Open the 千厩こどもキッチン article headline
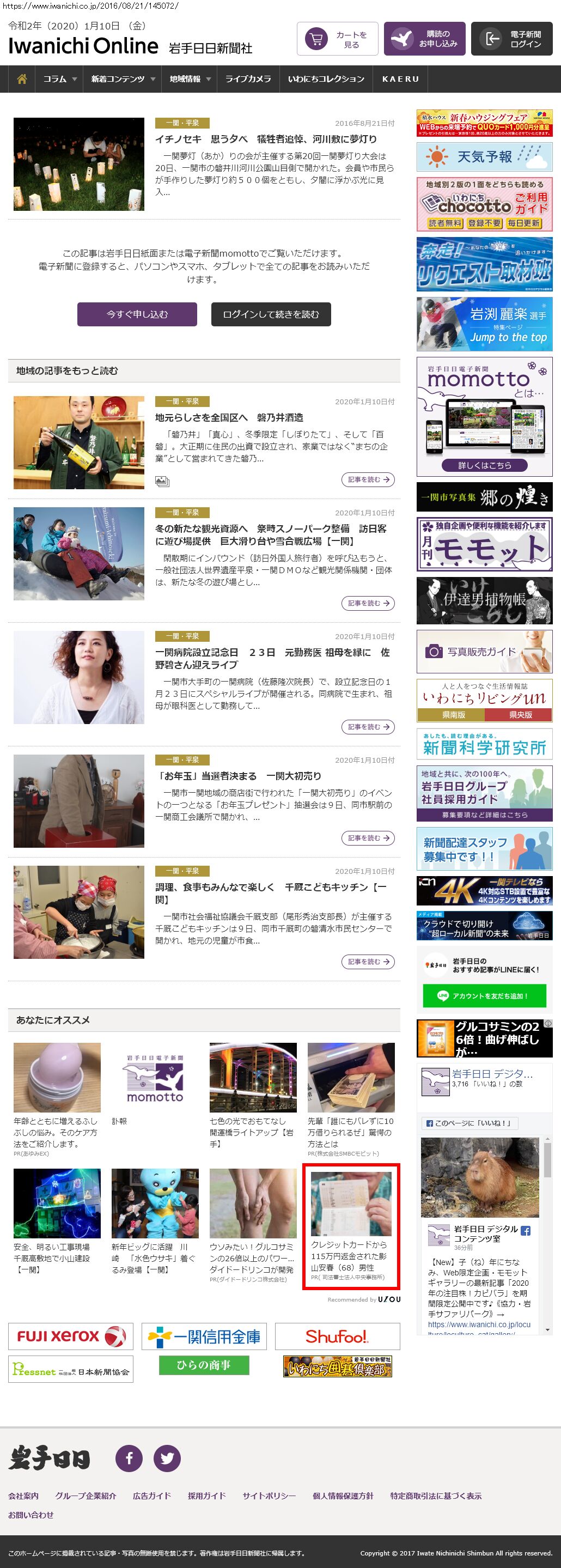 point(270,893)
